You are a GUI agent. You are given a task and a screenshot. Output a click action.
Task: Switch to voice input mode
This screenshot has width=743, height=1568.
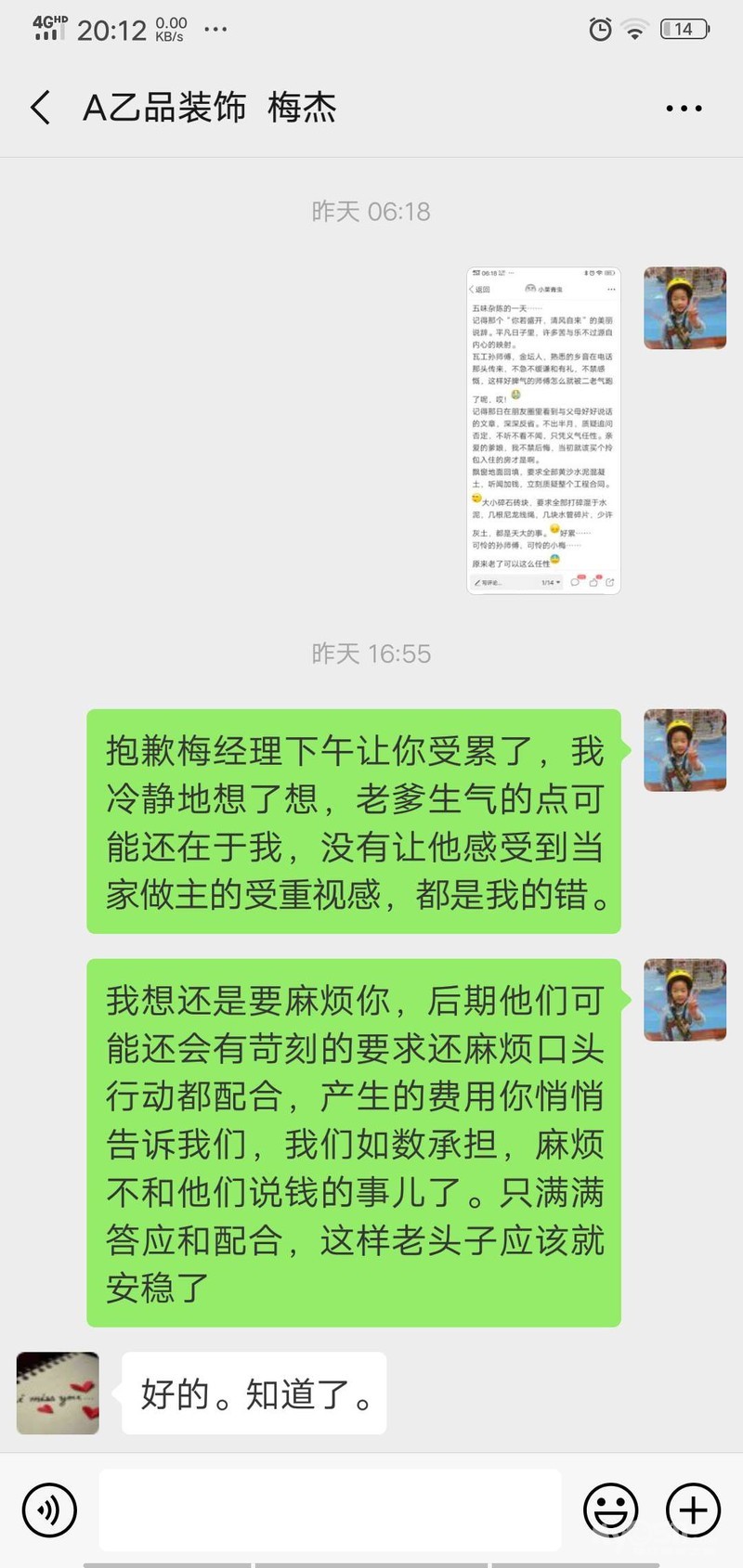click(49, 1510)
